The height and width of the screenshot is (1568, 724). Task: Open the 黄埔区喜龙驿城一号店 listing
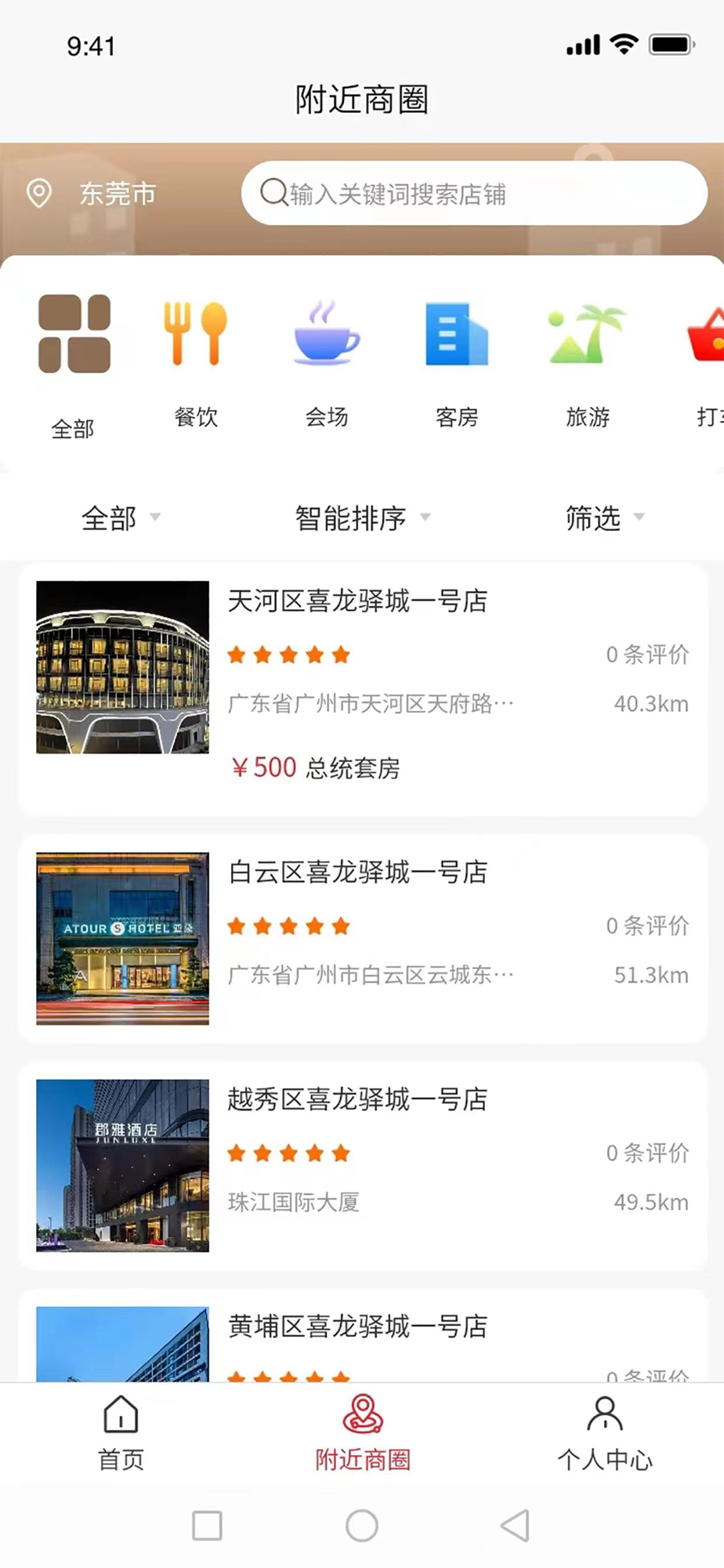tap(363, 1336)
